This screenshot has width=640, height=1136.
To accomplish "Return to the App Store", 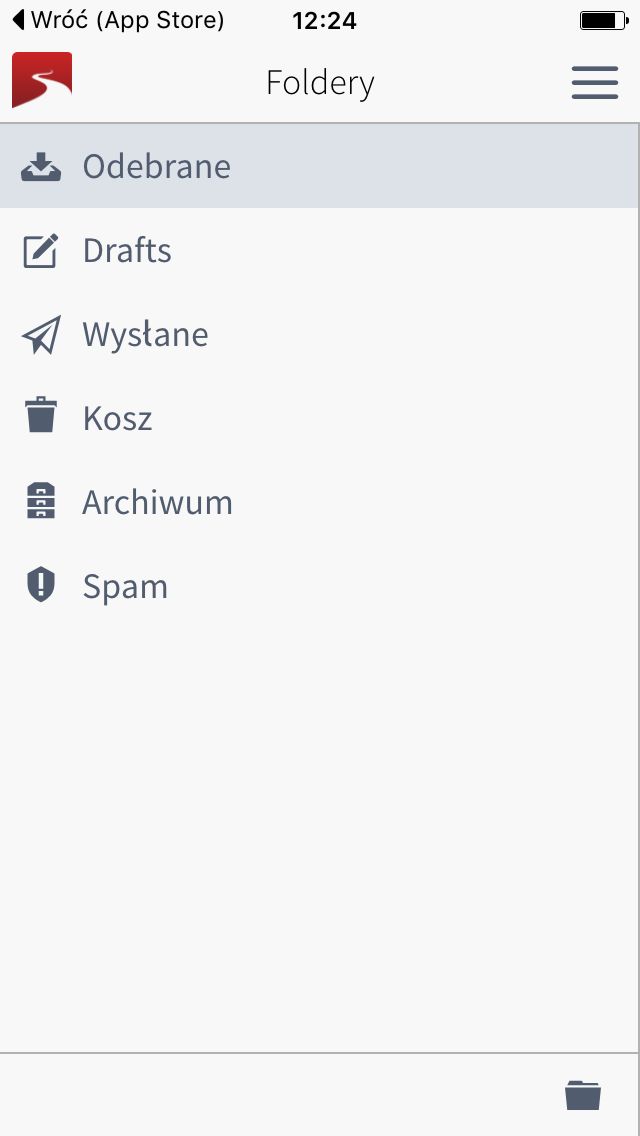I will pos(119,20).
